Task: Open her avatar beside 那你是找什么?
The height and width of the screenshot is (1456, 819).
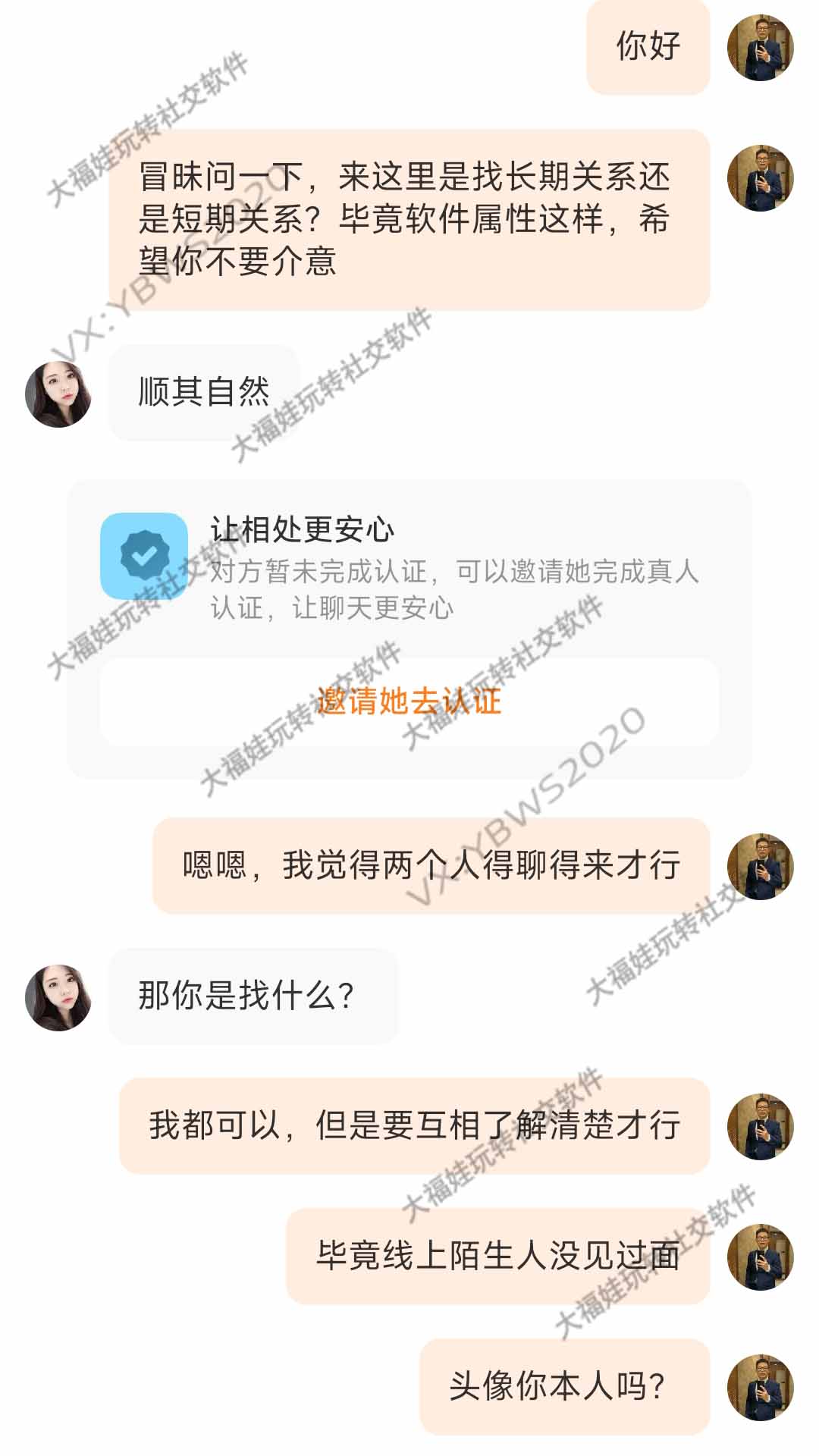Action: [58, 997]
